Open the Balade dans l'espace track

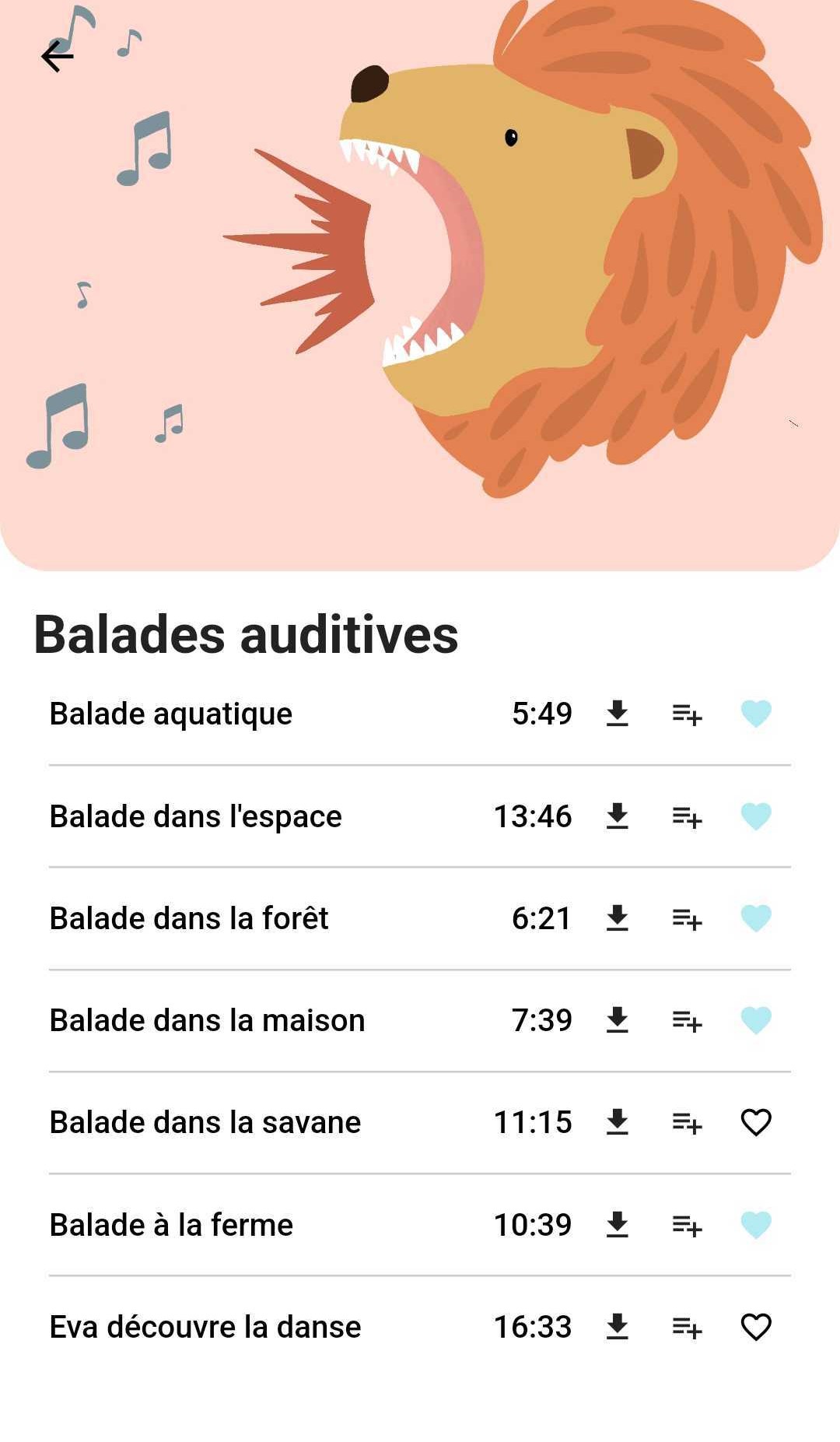tap(195, 816)
